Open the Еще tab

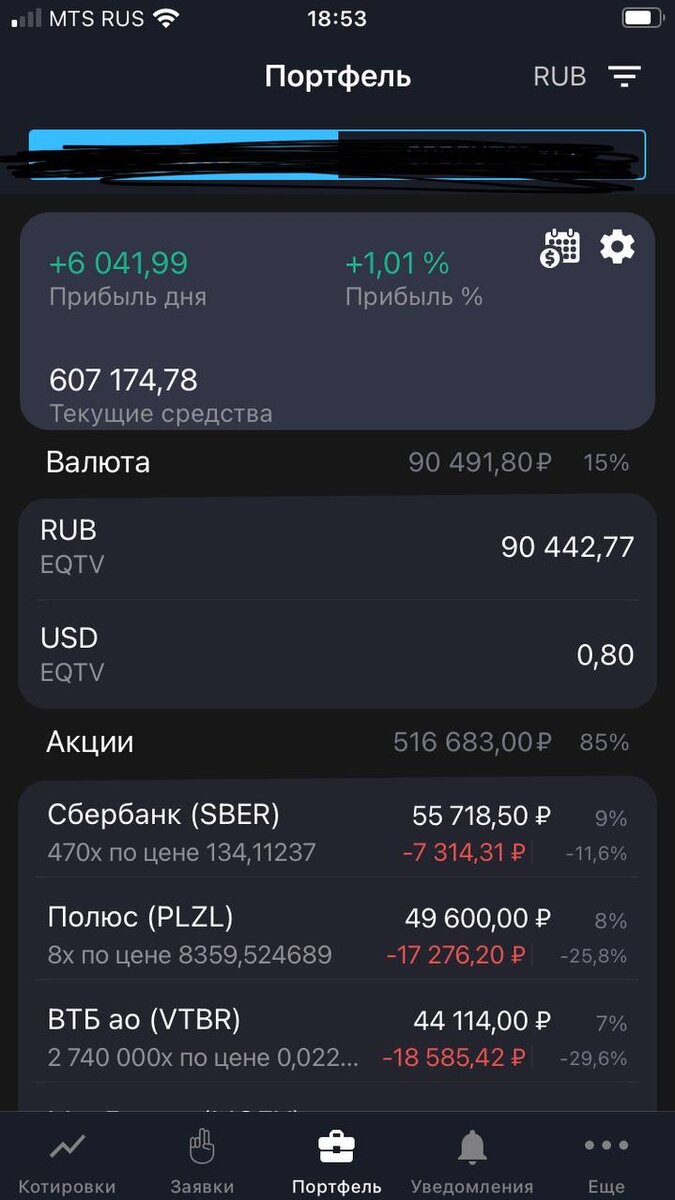tap(606, 1163)
